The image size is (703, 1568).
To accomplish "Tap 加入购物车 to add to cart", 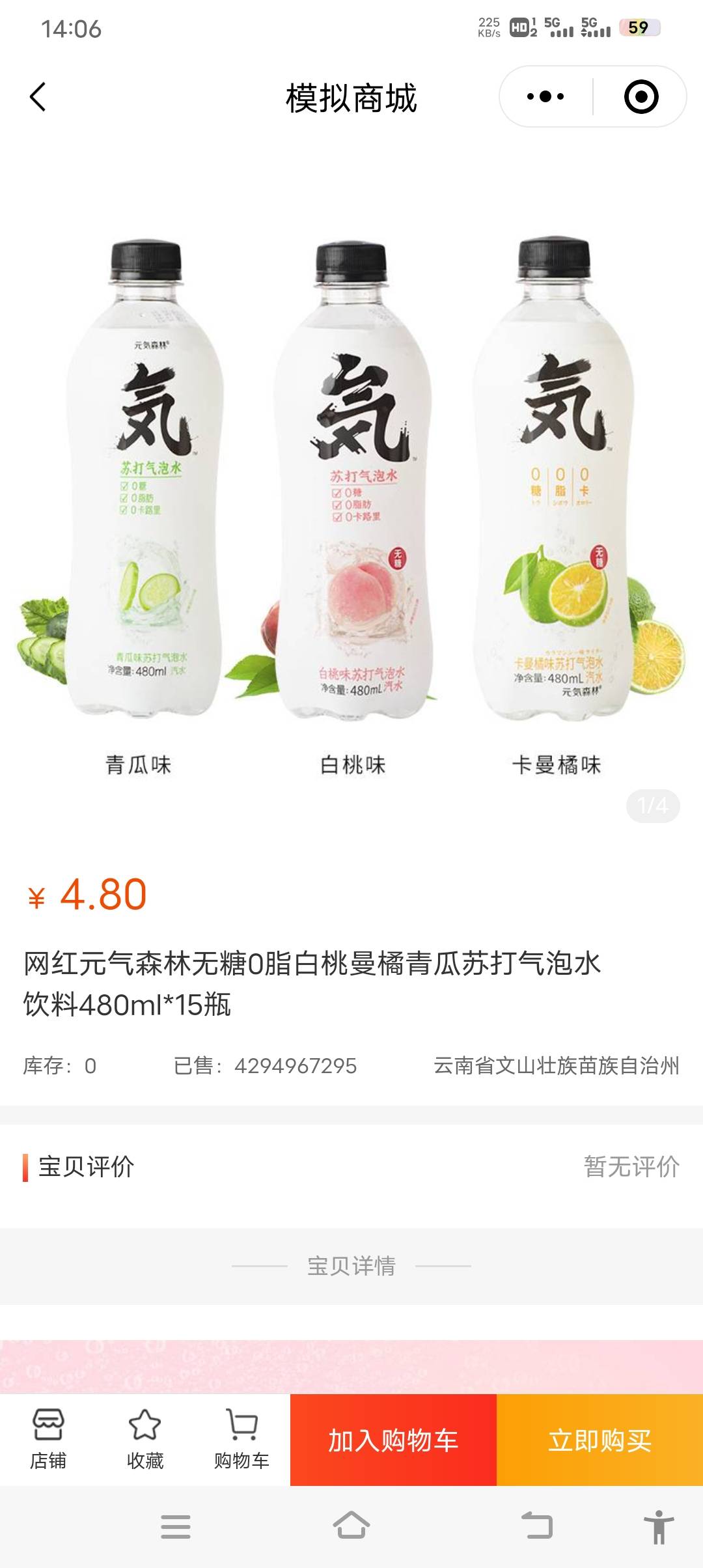I will (x=393, y=1440).
